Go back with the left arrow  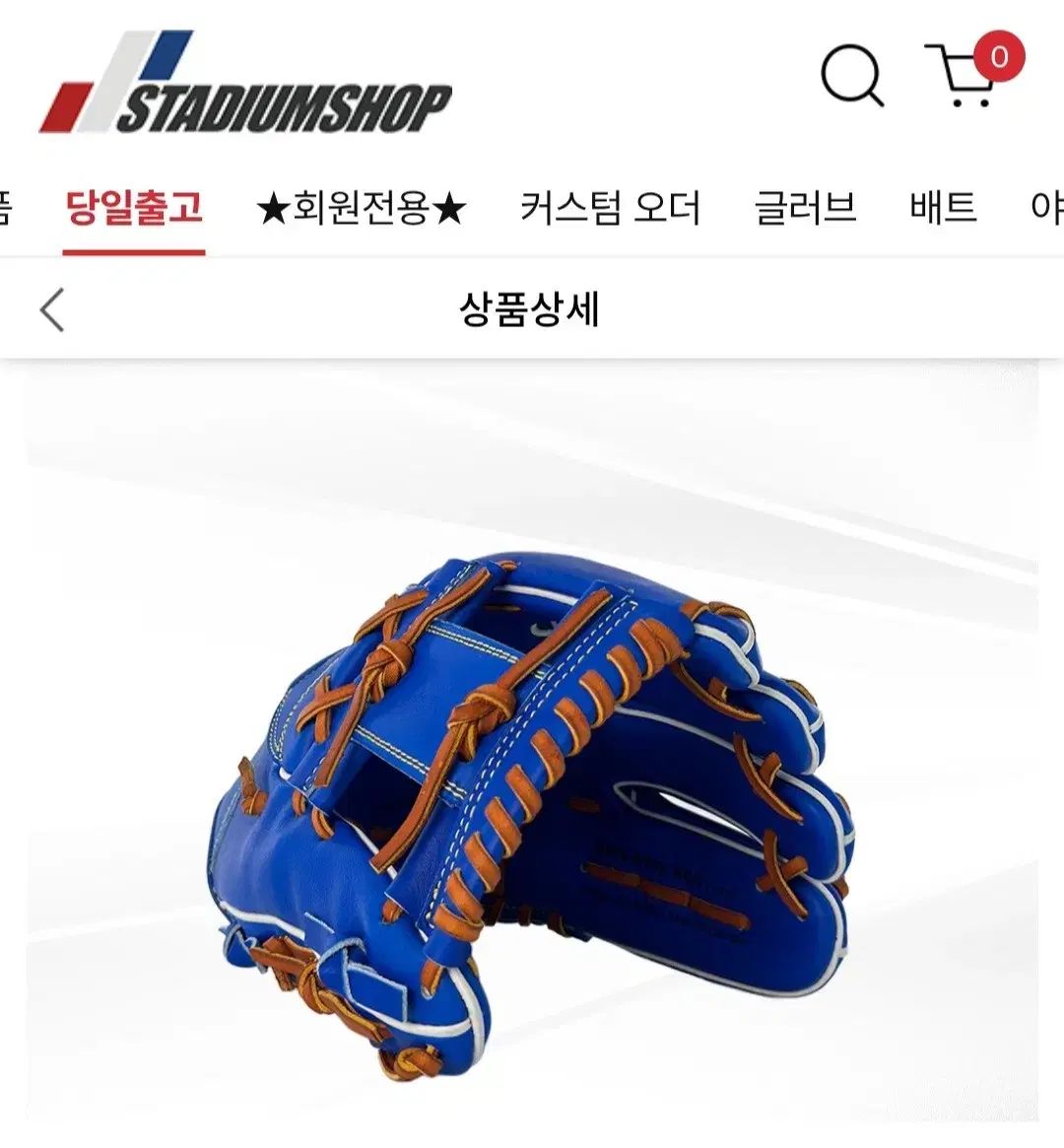52,309
